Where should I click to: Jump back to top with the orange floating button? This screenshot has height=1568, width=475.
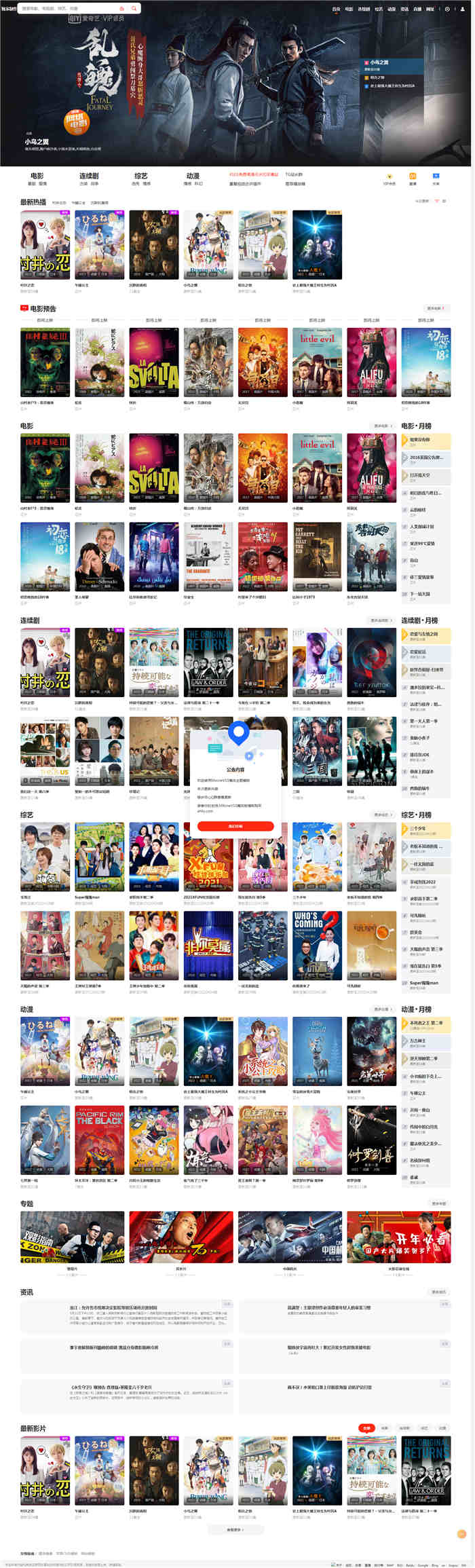pyautogui.click(x=462, y=1534)
